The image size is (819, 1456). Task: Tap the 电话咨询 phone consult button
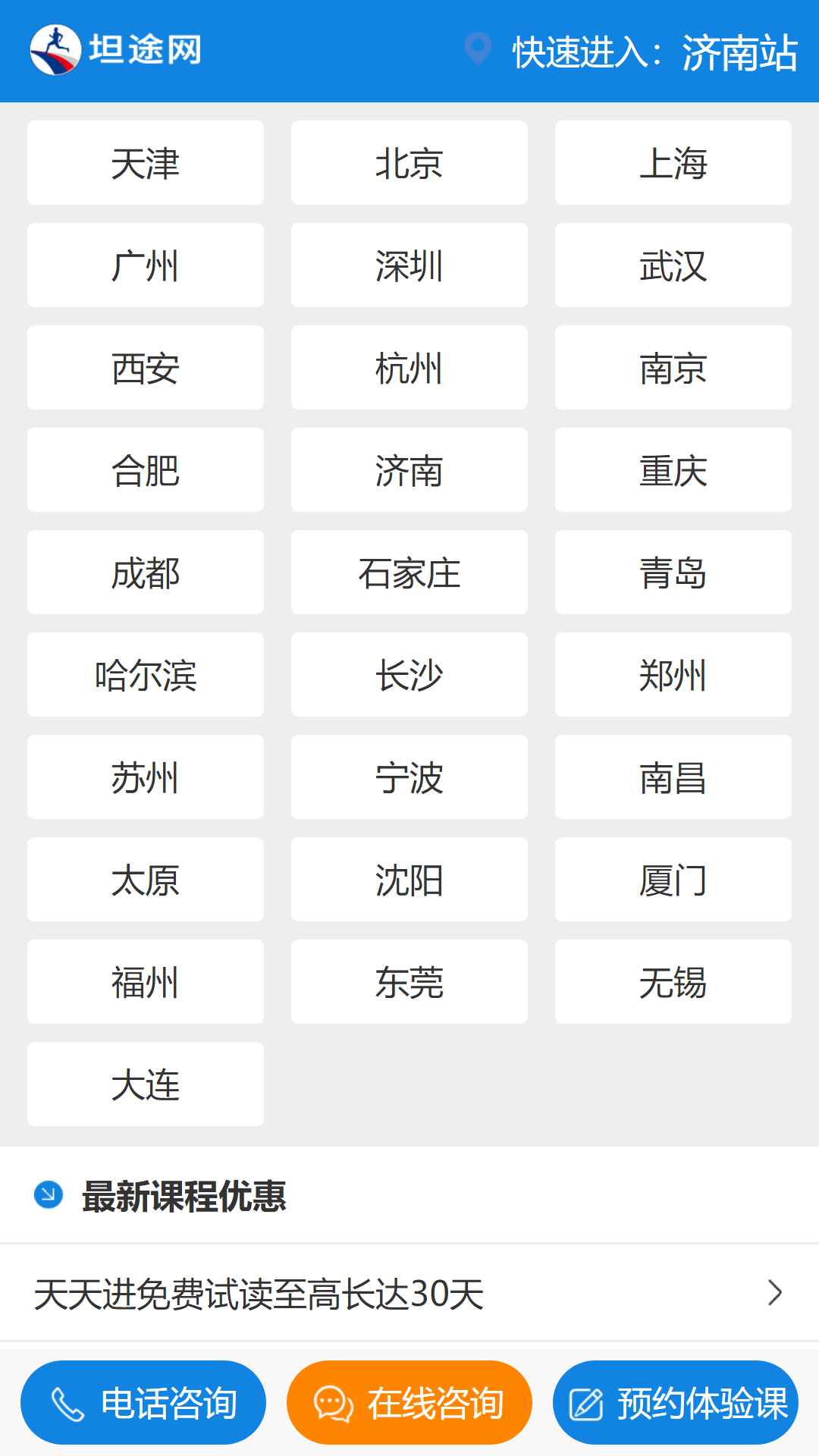(x=143, y=1403)
